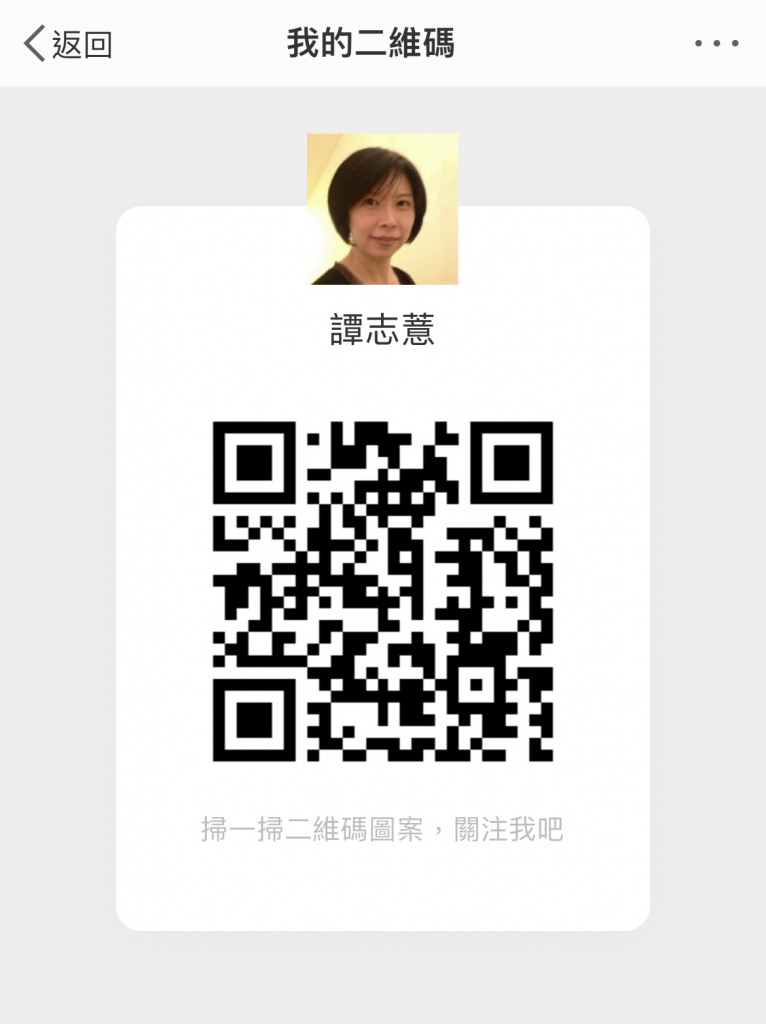Open the three-dot overflow menu
Screen dimensions: 766x1024
click(x=716, y=44)
